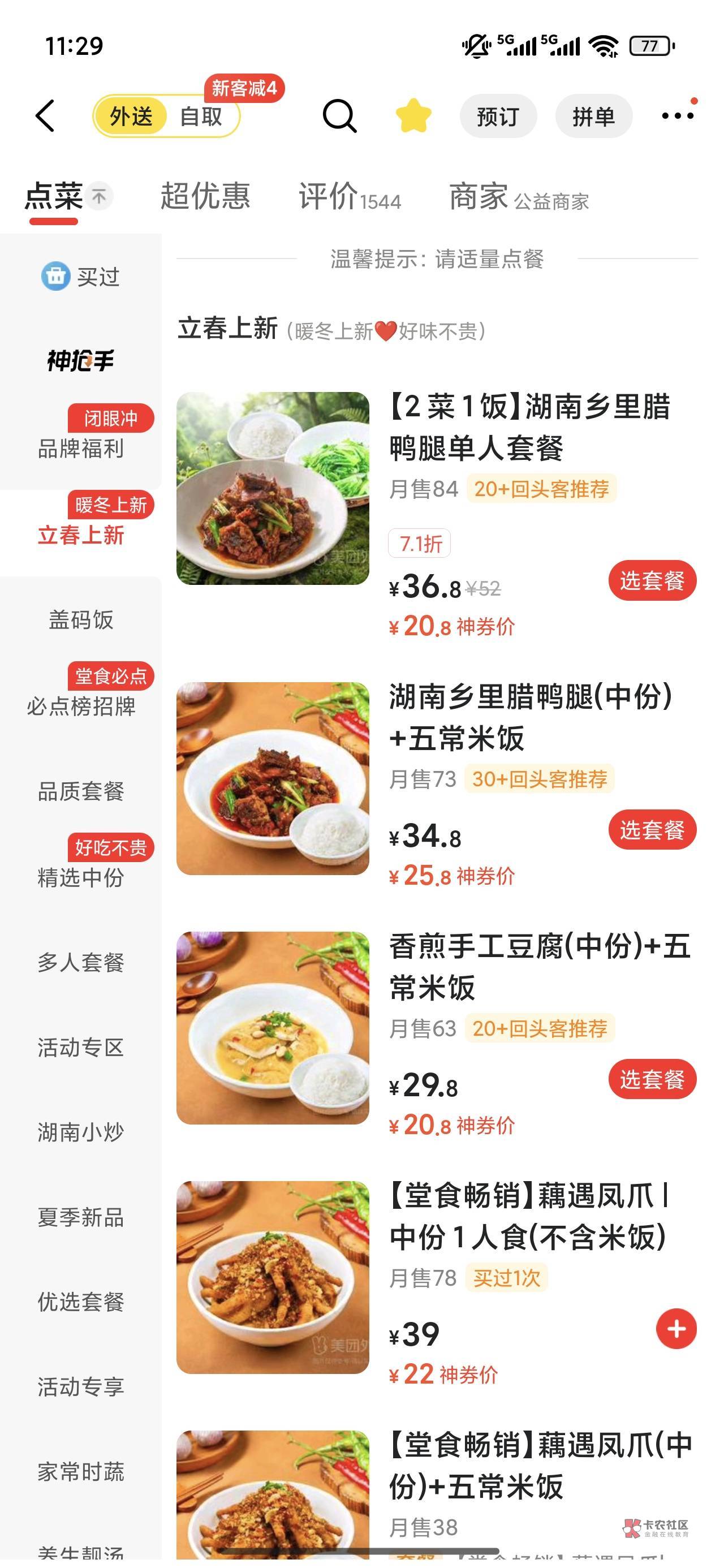
Task: Select the 多人套餐 category
Action: coord(80,962)
